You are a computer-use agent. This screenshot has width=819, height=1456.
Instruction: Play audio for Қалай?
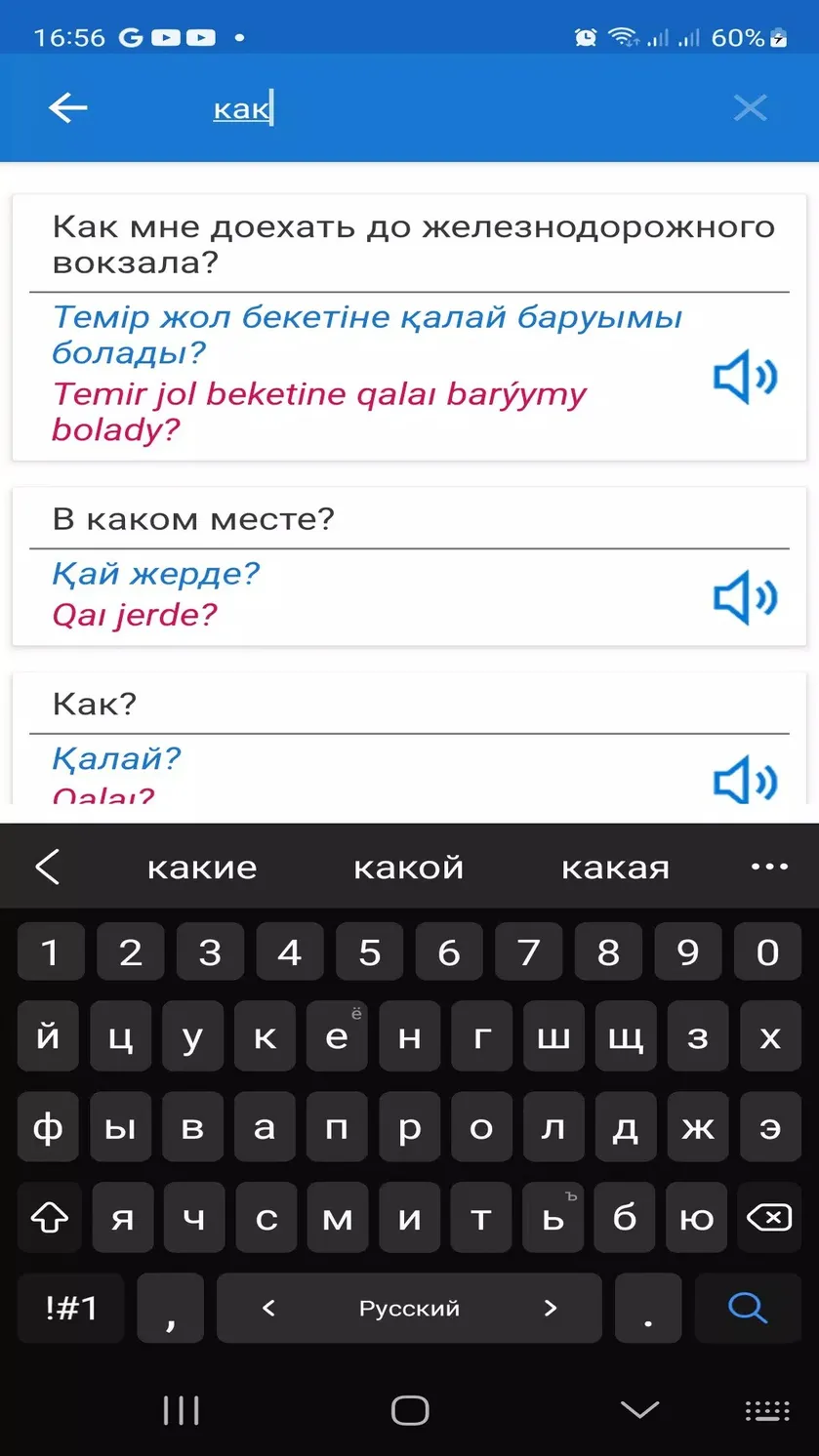coord(745,778)
